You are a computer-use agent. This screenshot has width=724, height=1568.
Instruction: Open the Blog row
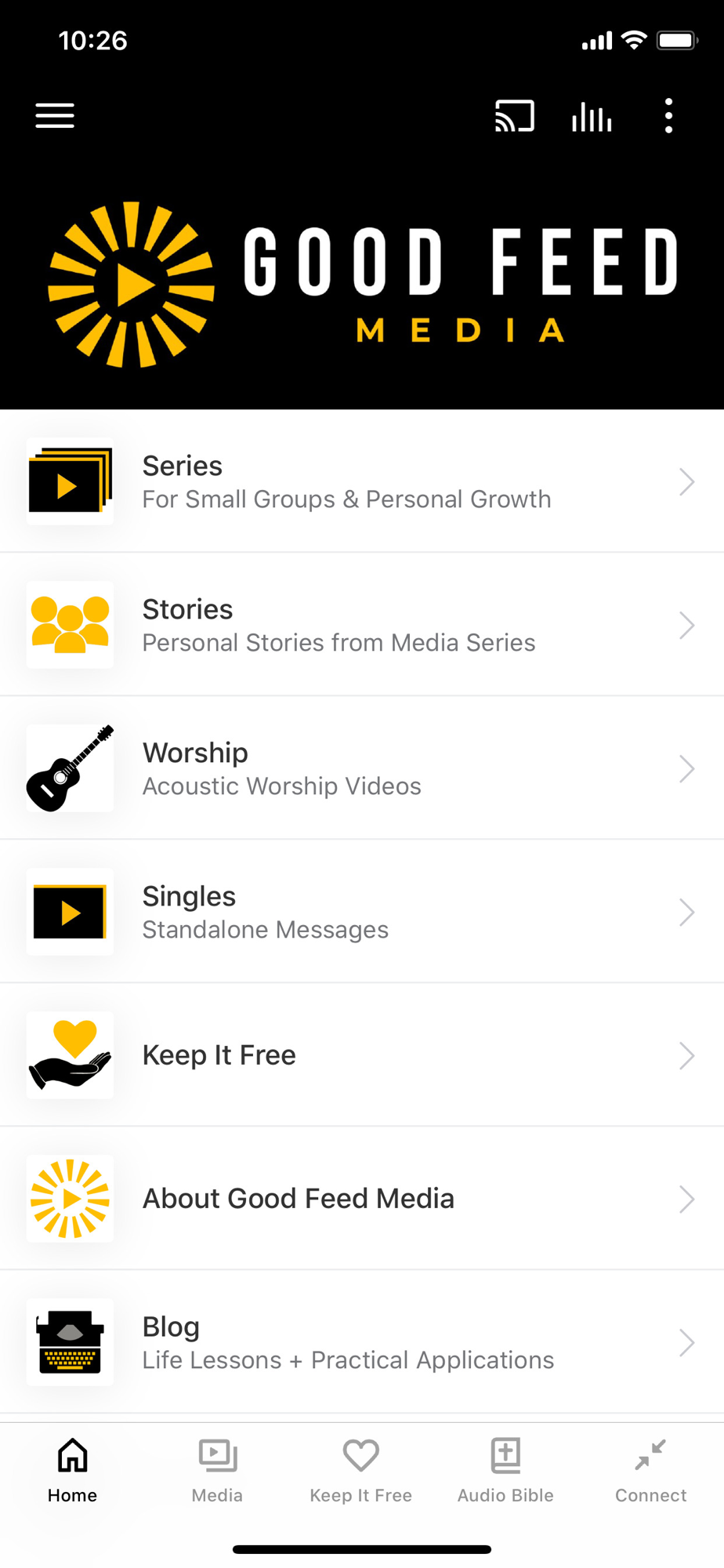point(362,1342)
